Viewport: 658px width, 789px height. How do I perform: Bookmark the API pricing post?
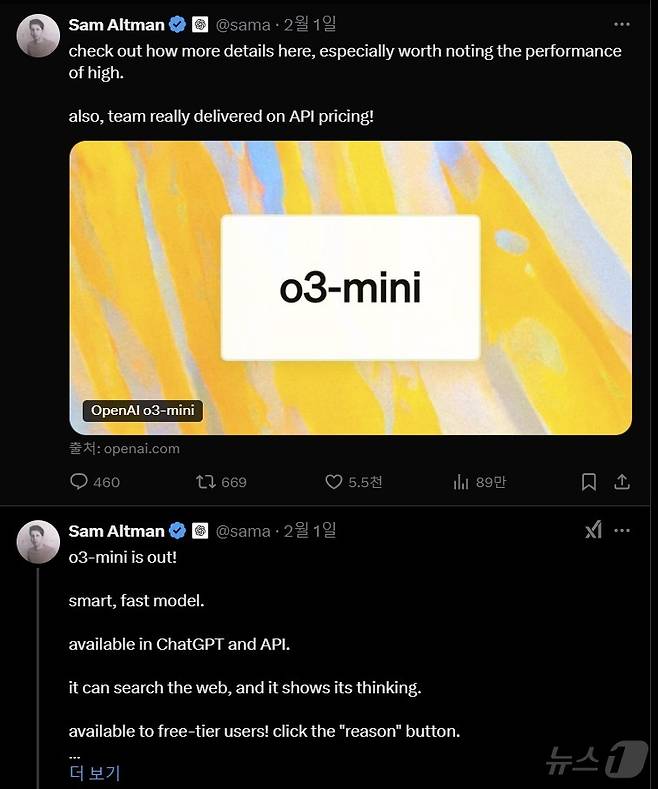pyautogui.click(x=589, y=482)
